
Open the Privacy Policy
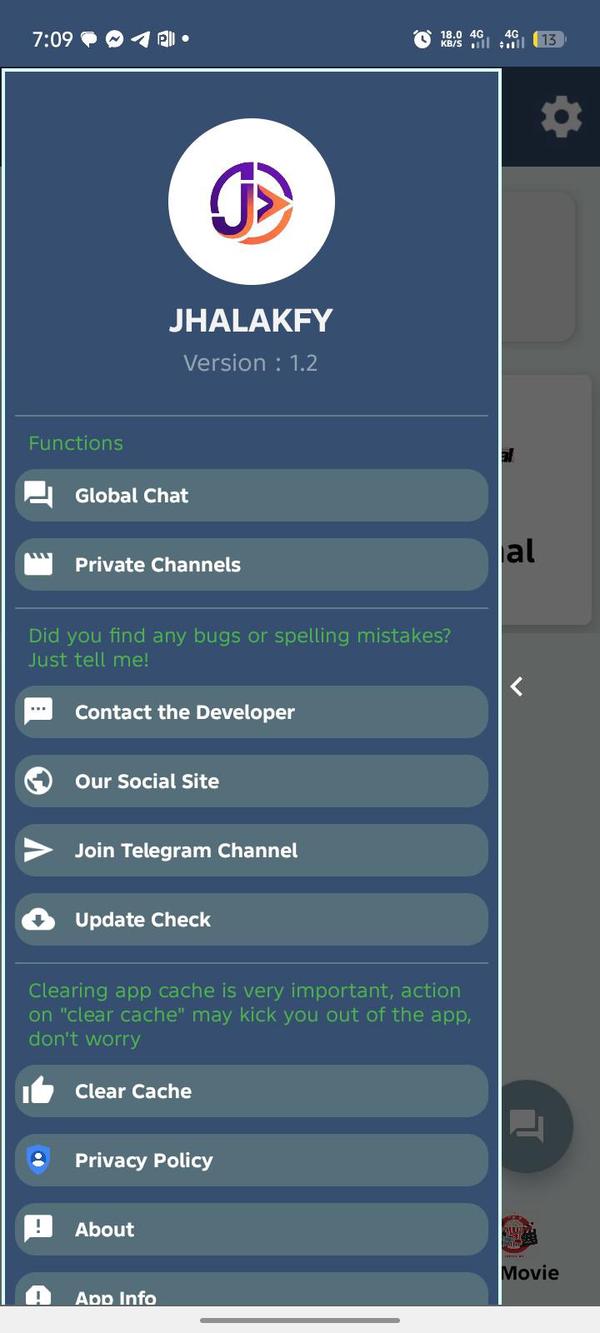[x=251, y=1160]
